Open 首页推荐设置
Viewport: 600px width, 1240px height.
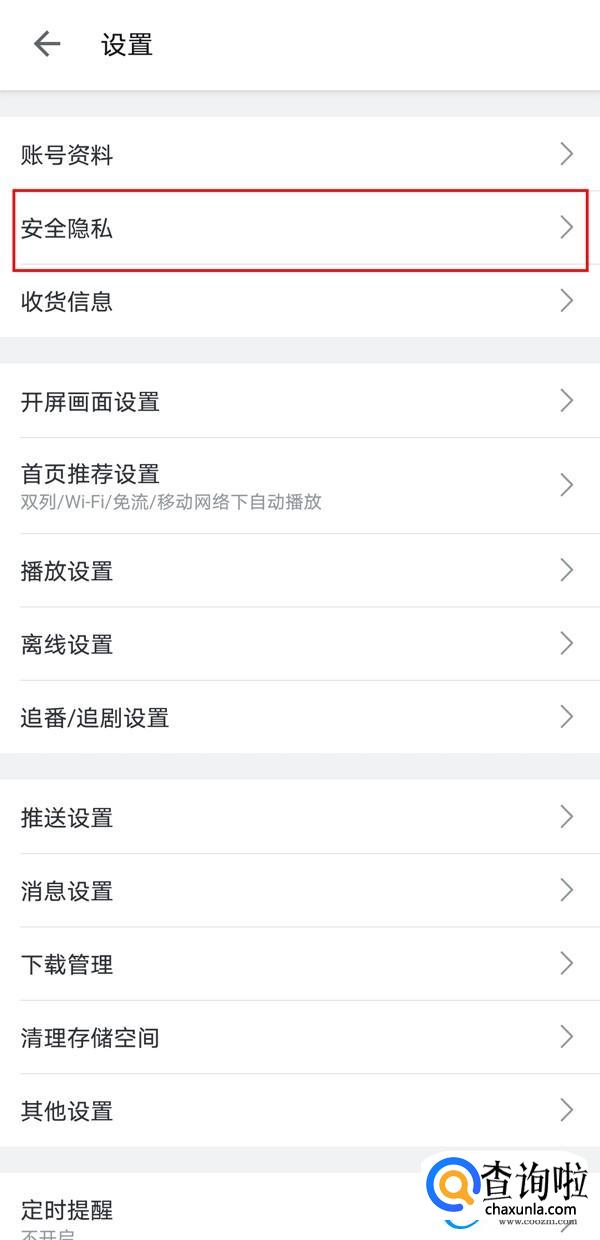point(300,485)
